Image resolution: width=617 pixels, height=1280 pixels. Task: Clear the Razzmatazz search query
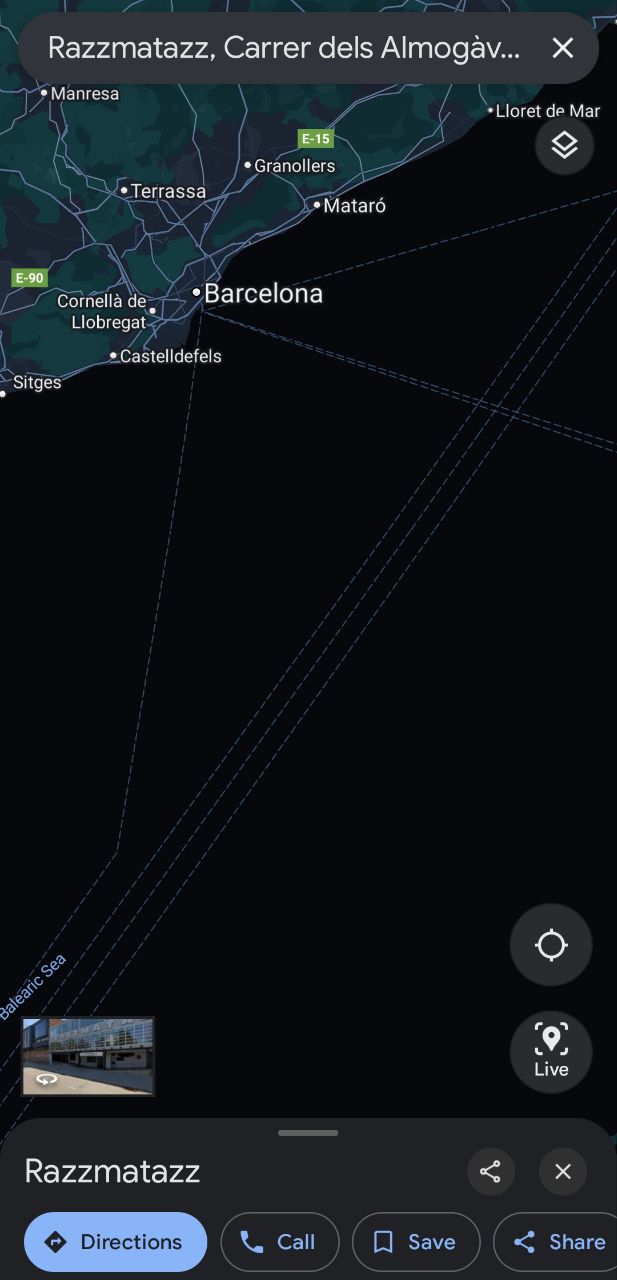click(x=563, y=47)
